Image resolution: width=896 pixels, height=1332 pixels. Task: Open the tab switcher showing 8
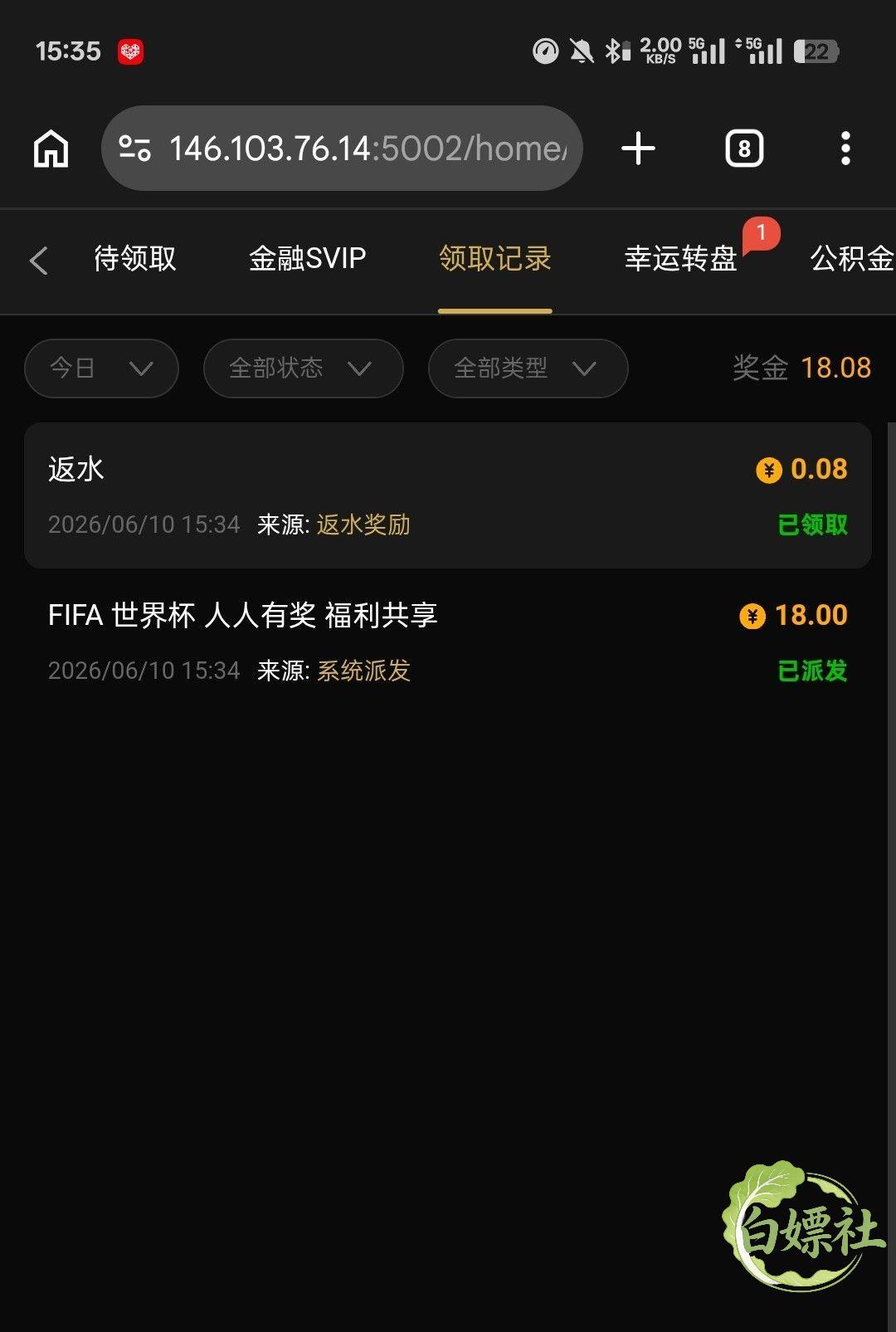[x=744, y=149]
